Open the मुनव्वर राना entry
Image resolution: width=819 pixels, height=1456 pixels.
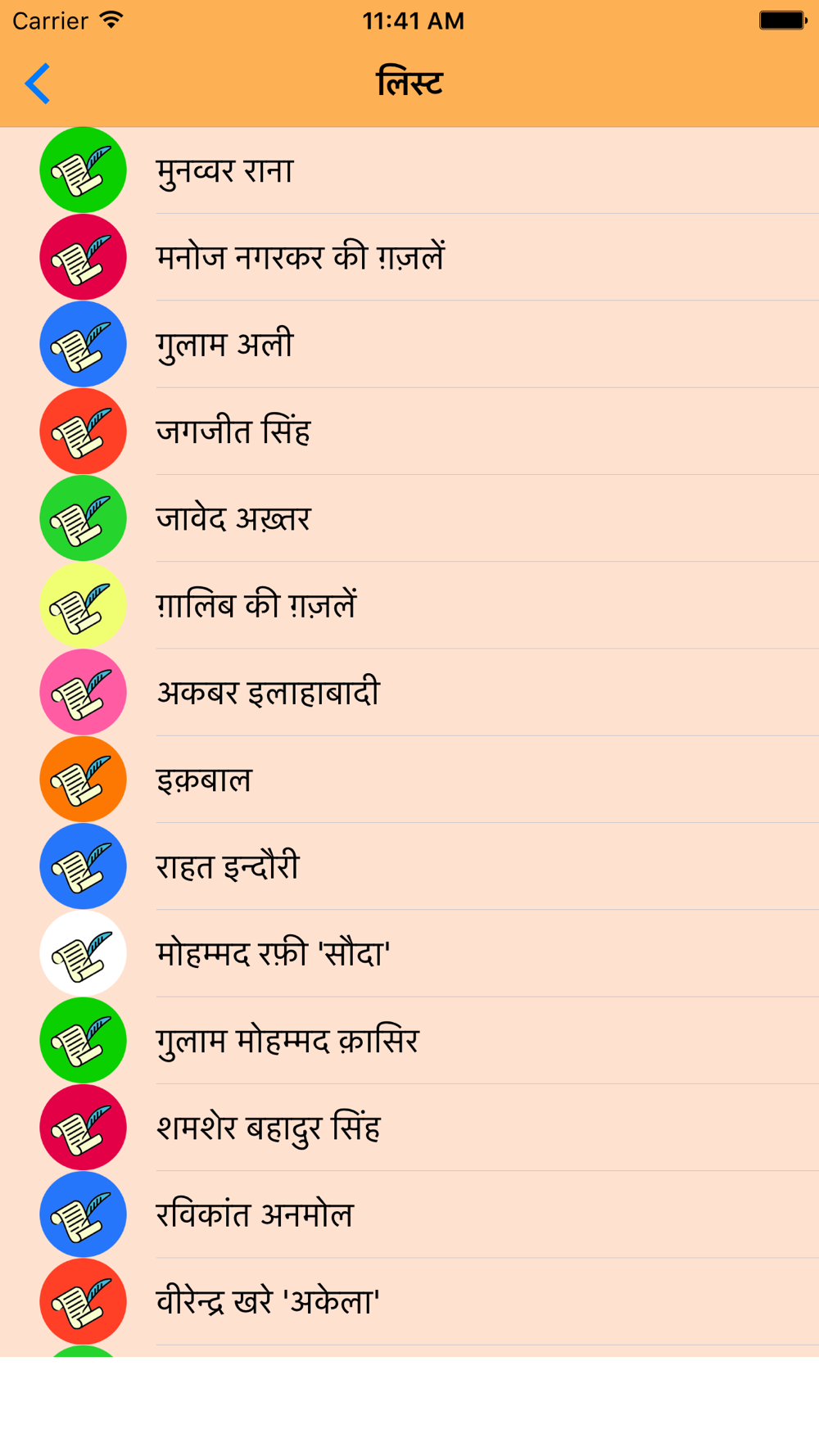(409, 170)
